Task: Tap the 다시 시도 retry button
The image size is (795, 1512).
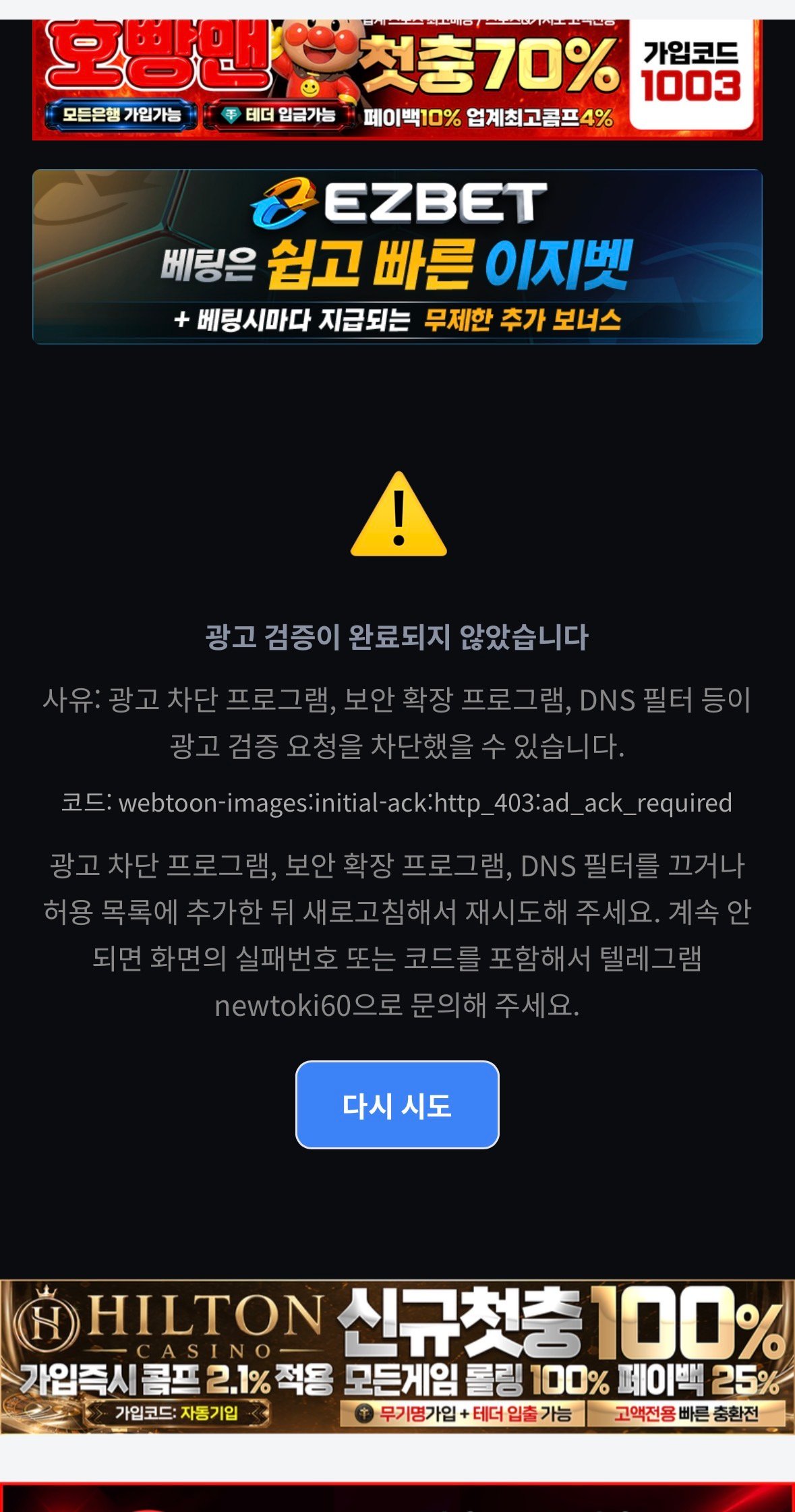Action: pyautogui.click(x=397, y=1104)
